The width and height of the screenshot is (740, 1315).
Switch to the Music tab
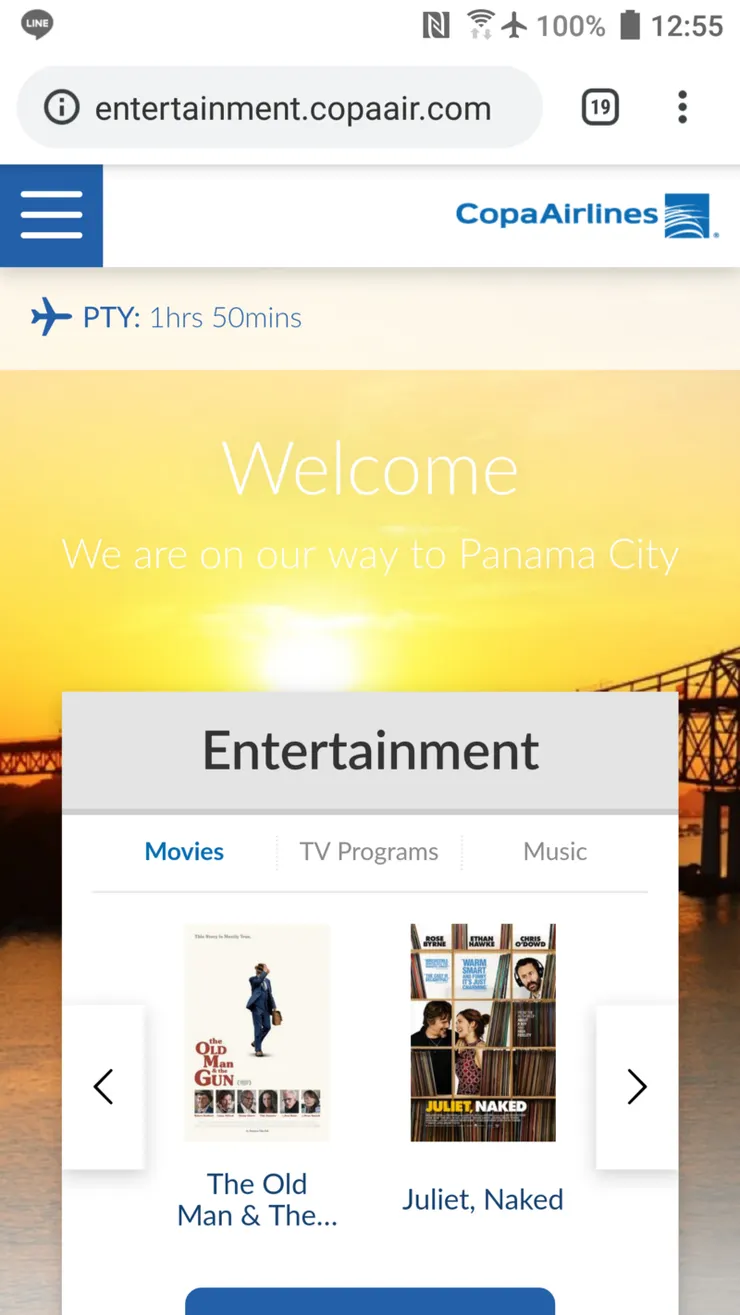tap(555, 852)
